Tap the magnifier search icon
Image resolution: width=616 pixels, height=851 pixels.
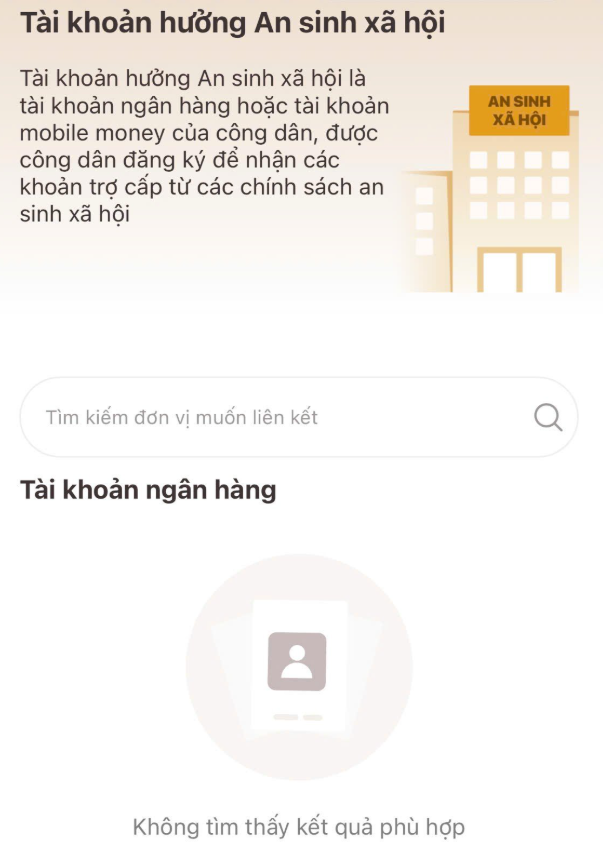[548, 417]
